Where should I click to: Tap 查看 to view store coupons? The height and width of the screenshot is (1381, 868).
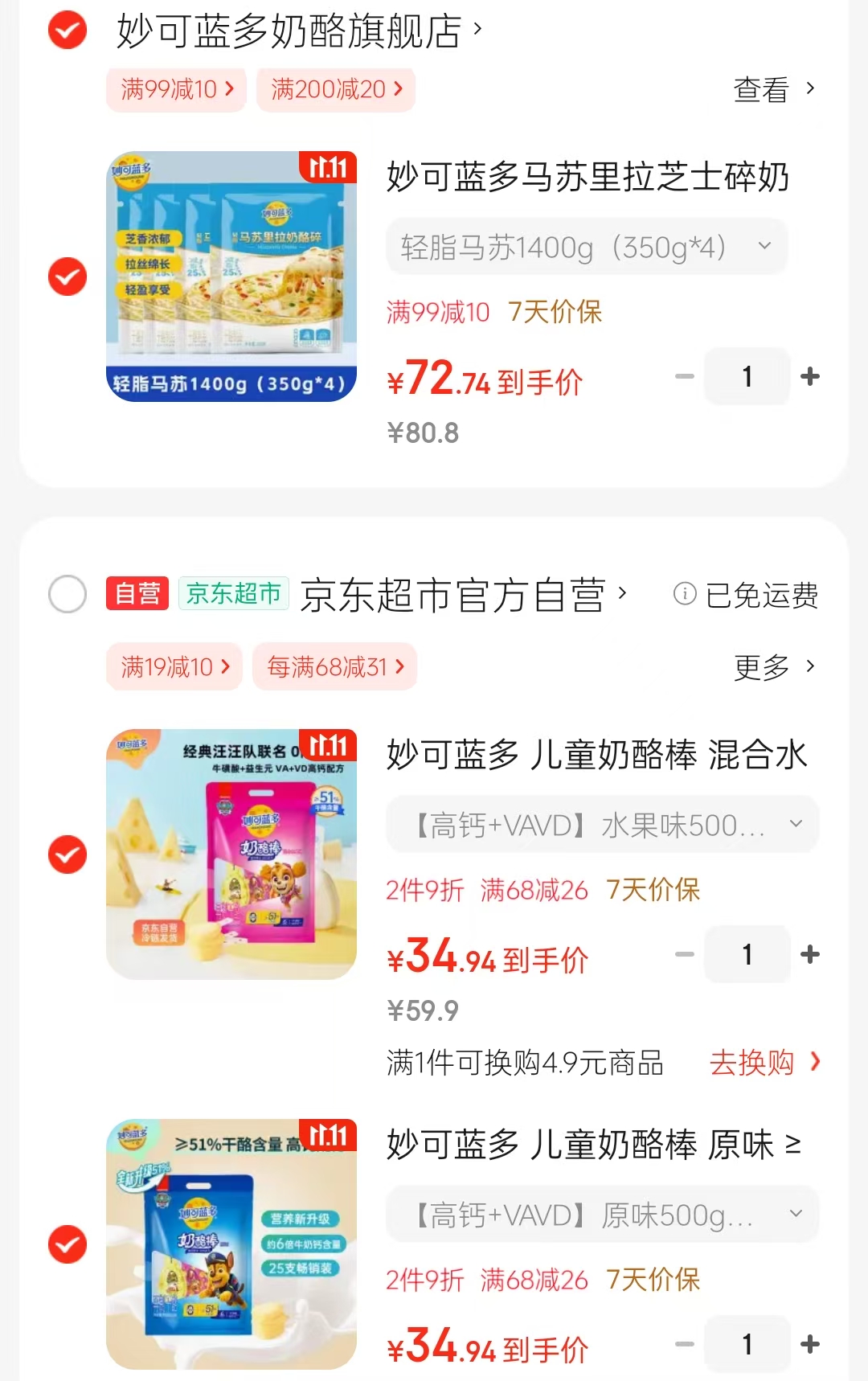tap(773, 89)
